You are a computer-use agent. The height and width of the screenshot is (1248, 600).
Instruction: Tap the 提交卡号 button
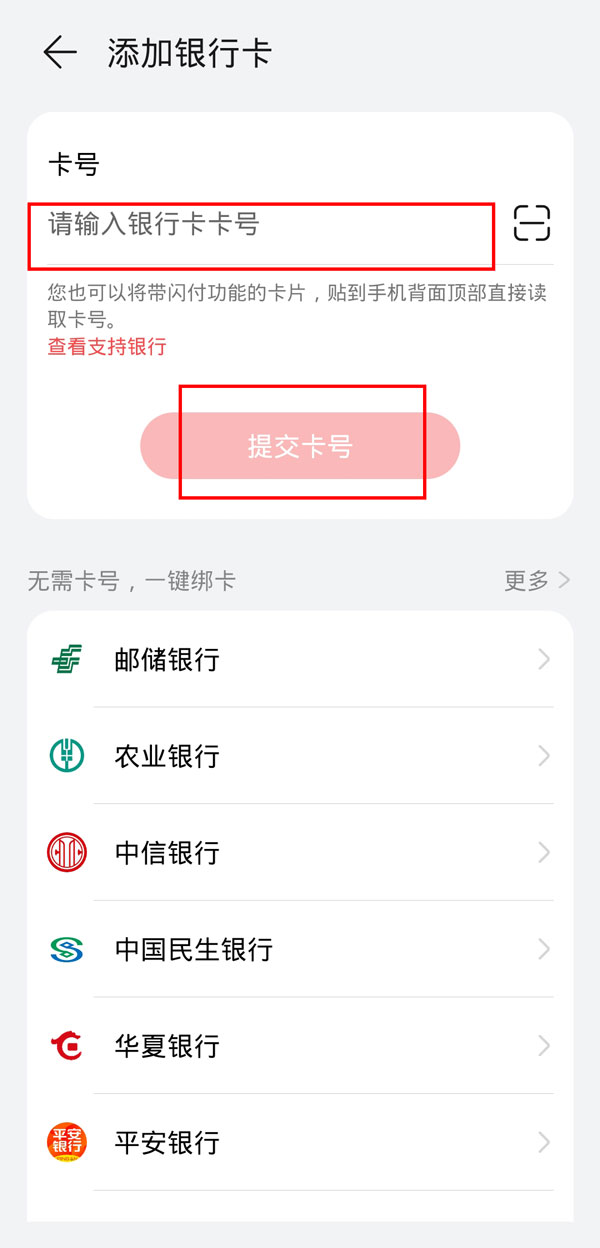(x=300, y=446)
